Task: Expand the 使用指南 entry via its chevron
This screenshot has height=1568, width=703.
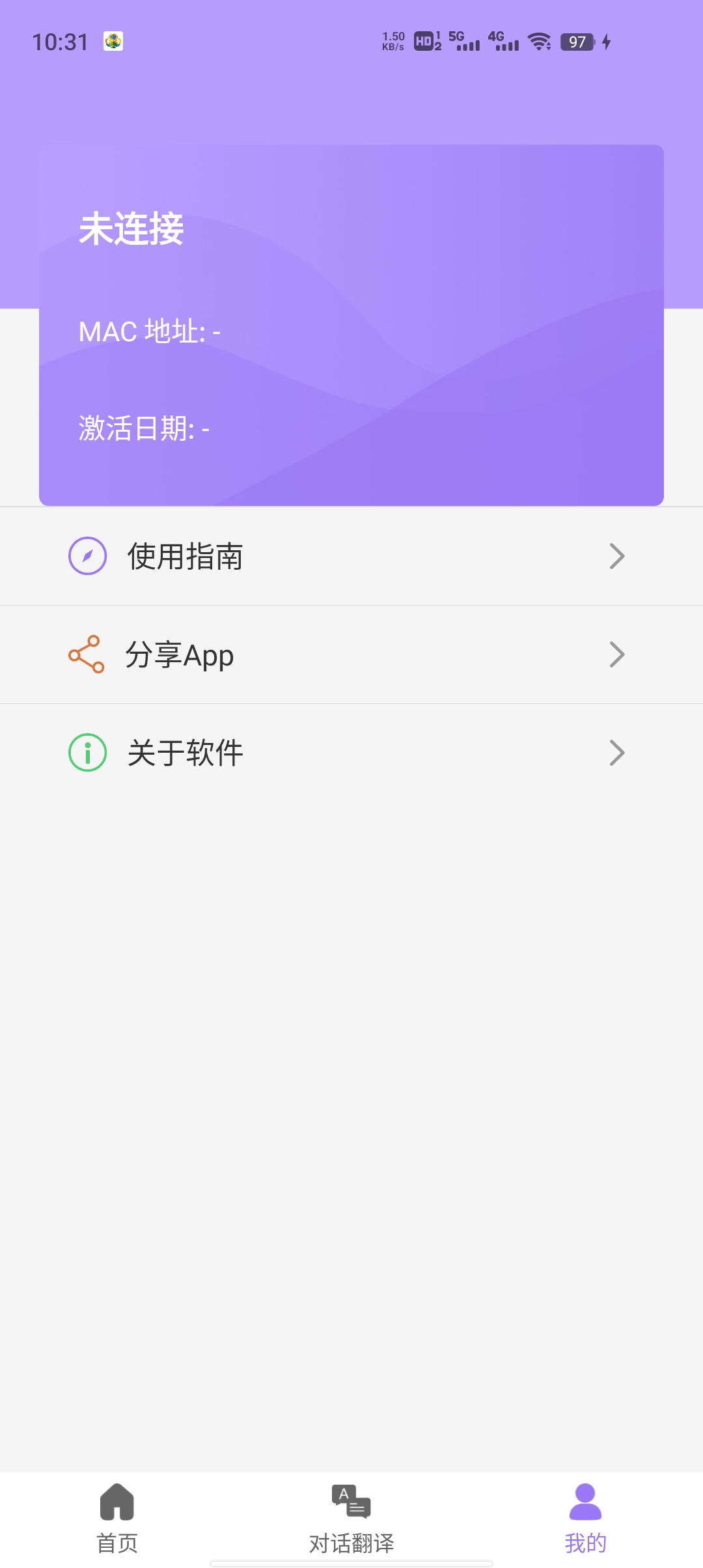Action: [616, 555]
